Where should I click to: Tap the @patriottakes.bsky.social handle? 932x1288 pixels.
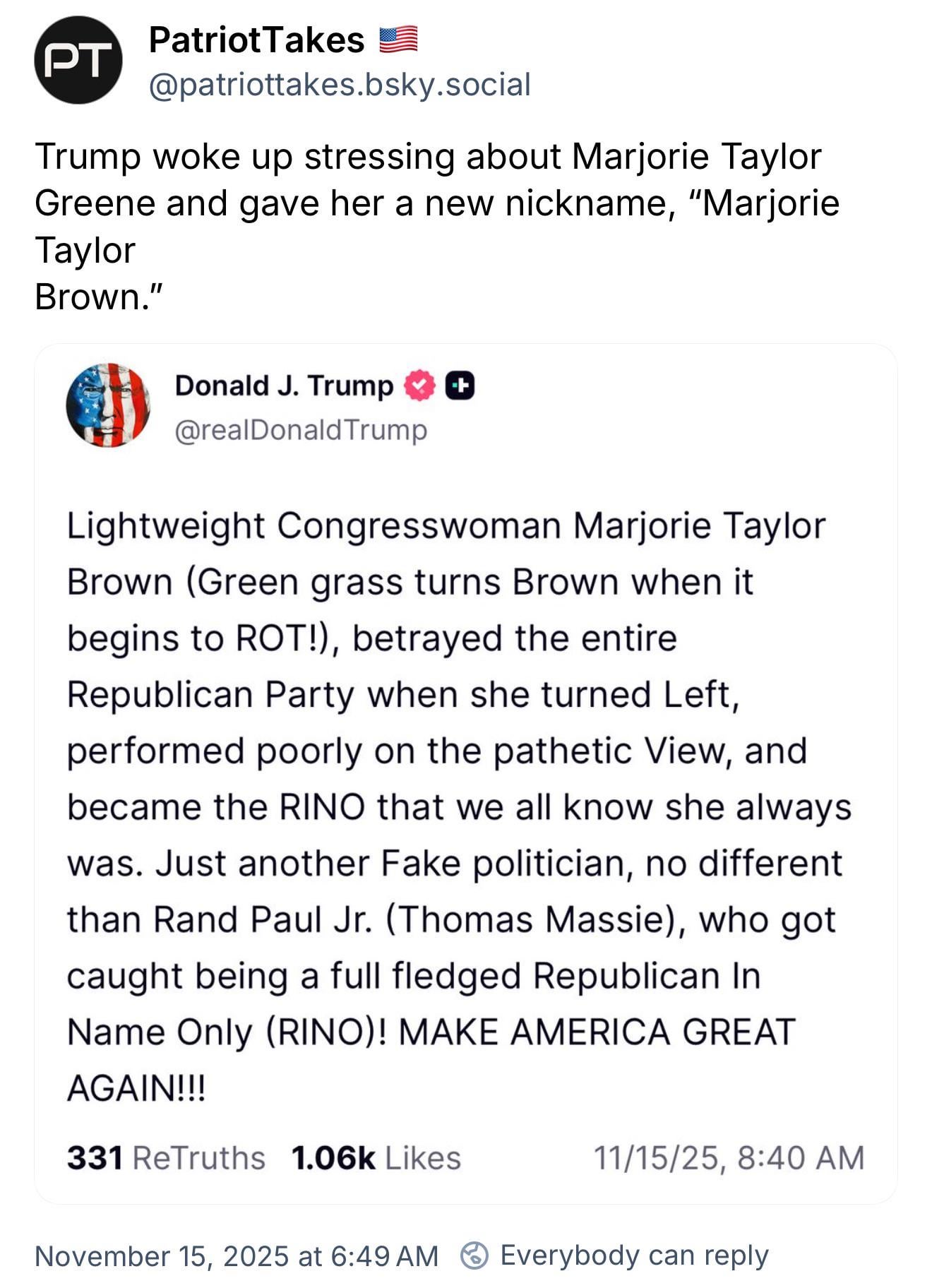tap(339, 85)
